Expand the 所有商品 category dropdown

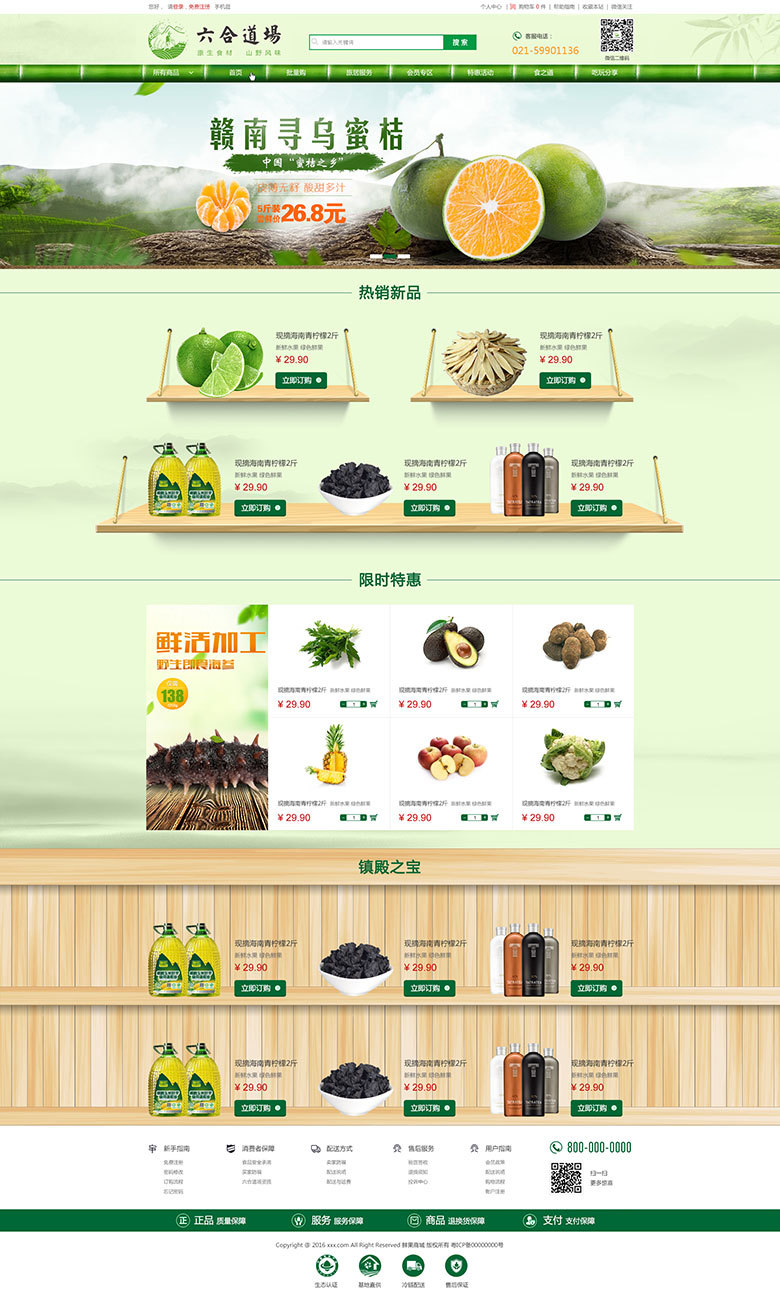coord(173,73)
